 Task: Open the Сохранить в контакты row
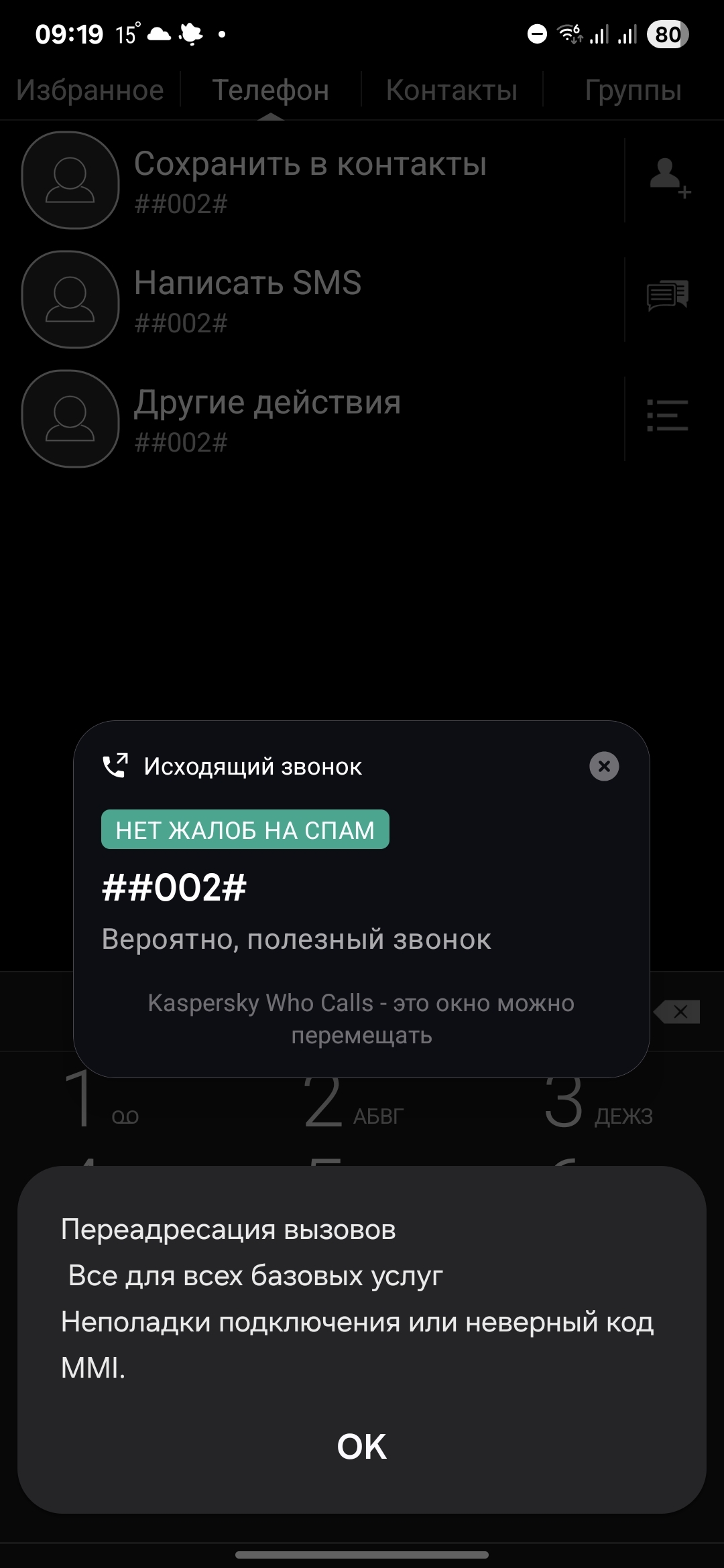click(x=322, y=180)
